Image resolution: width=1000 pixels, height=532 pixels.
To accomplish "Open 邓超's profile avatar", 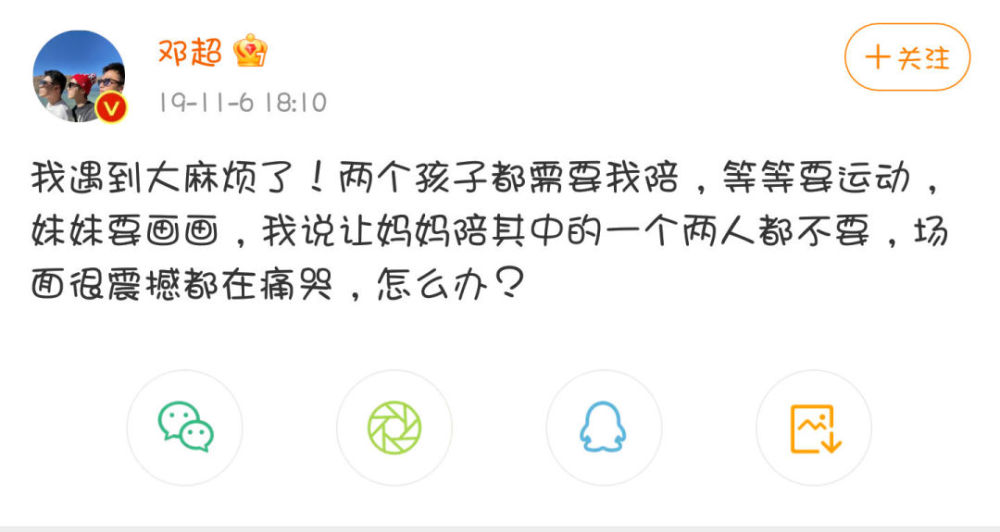I will click(x=79, y=76).
